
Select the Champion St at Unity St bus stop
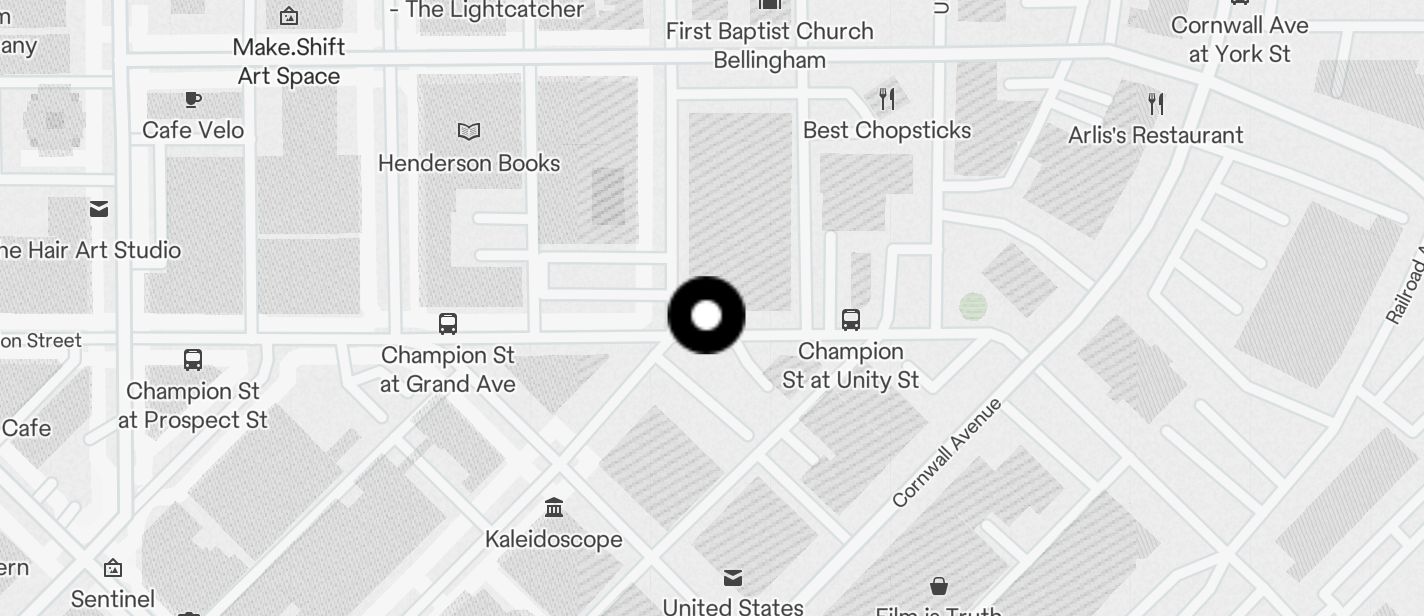tap(850, 320)
